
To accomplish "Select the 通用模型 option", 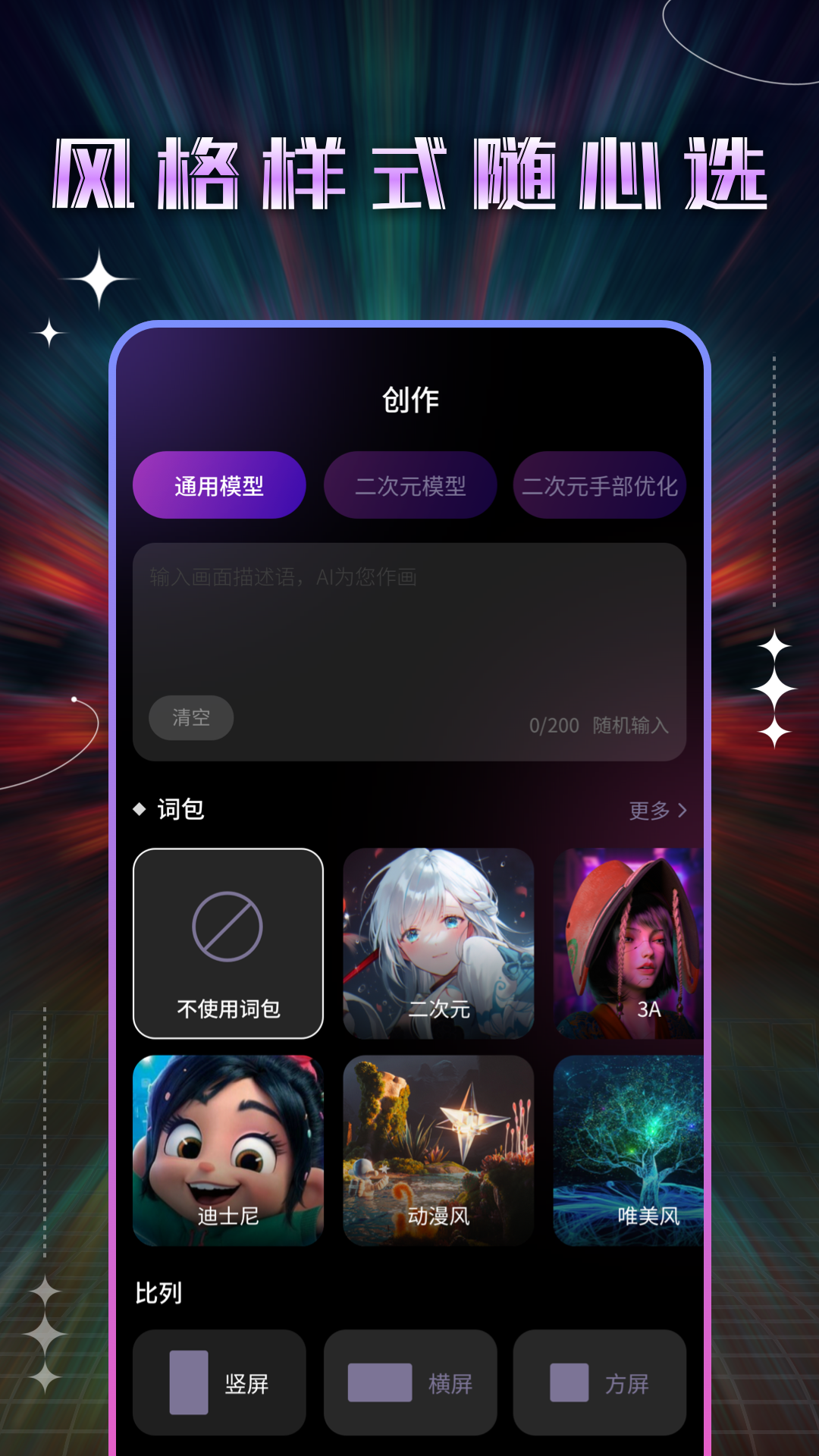I will pyautogui.click(x=219, y=485).
